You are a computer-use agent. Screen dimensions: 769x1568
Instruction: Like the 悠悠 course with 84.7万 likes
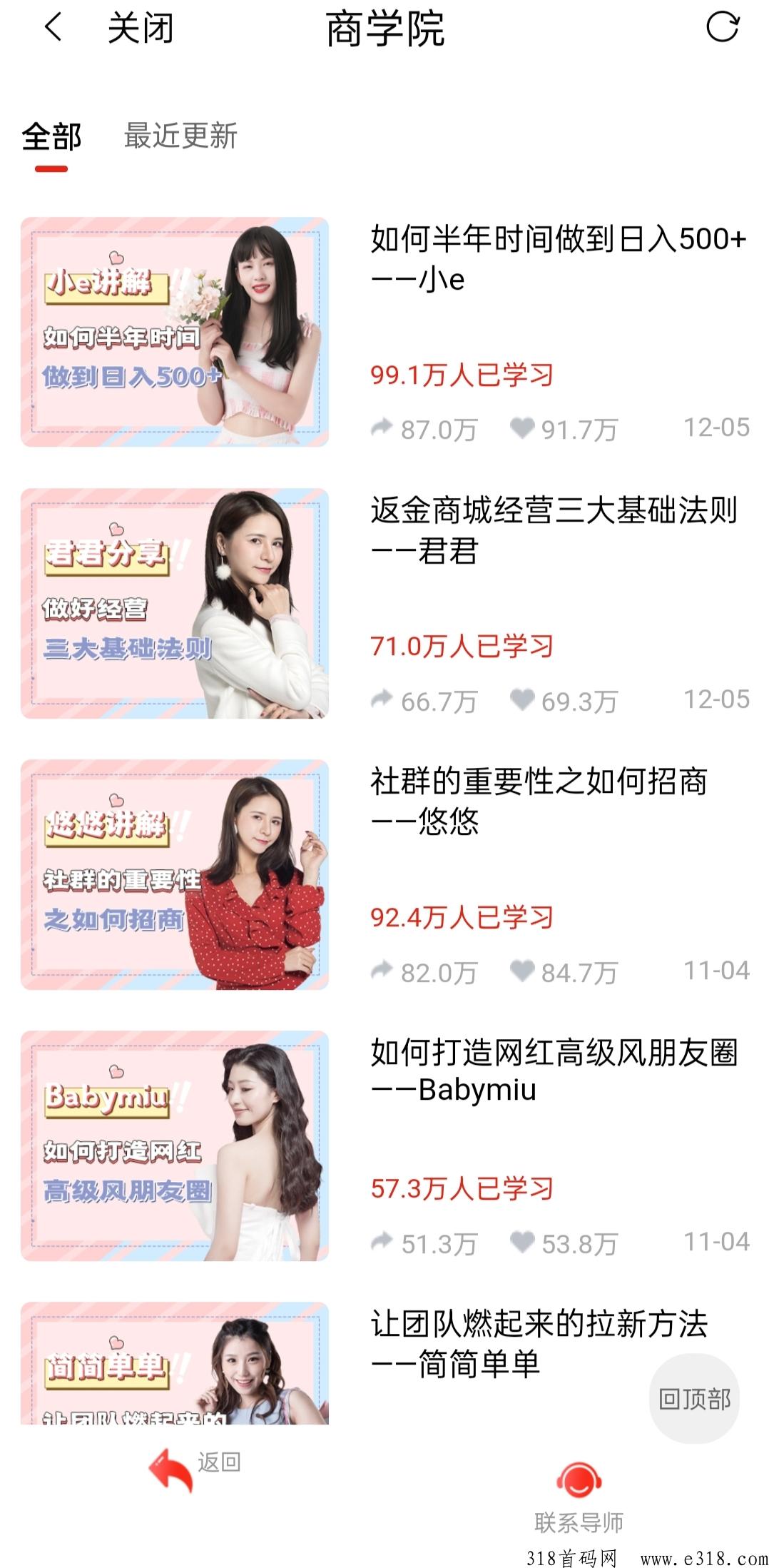pos(564,972)
